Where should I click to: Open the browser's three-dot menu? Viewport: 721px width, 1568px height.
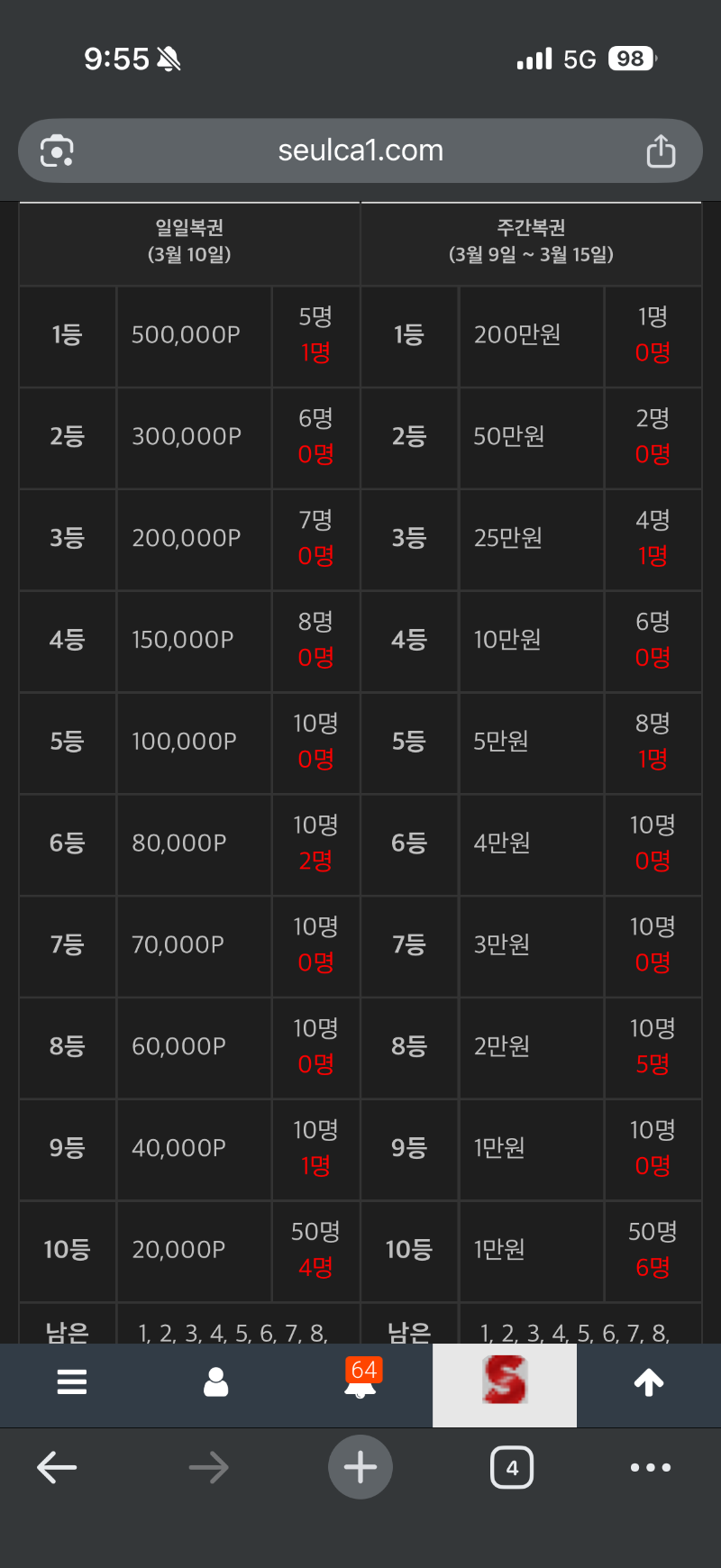[x=651, y=1468]
